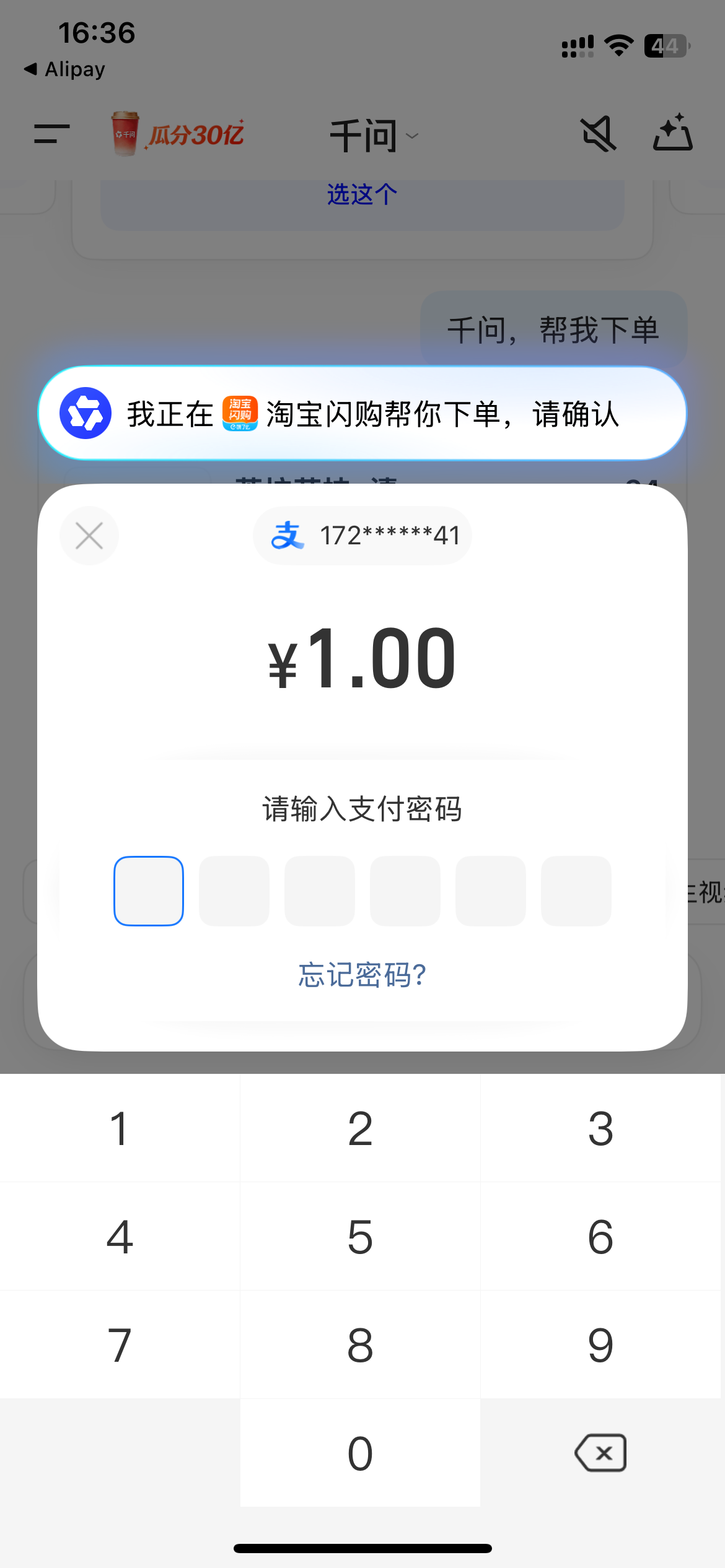Tap the masked account number 172******41
This screenshot has height=1568, width=725.
pyautogui.click(x=389, y=535)
